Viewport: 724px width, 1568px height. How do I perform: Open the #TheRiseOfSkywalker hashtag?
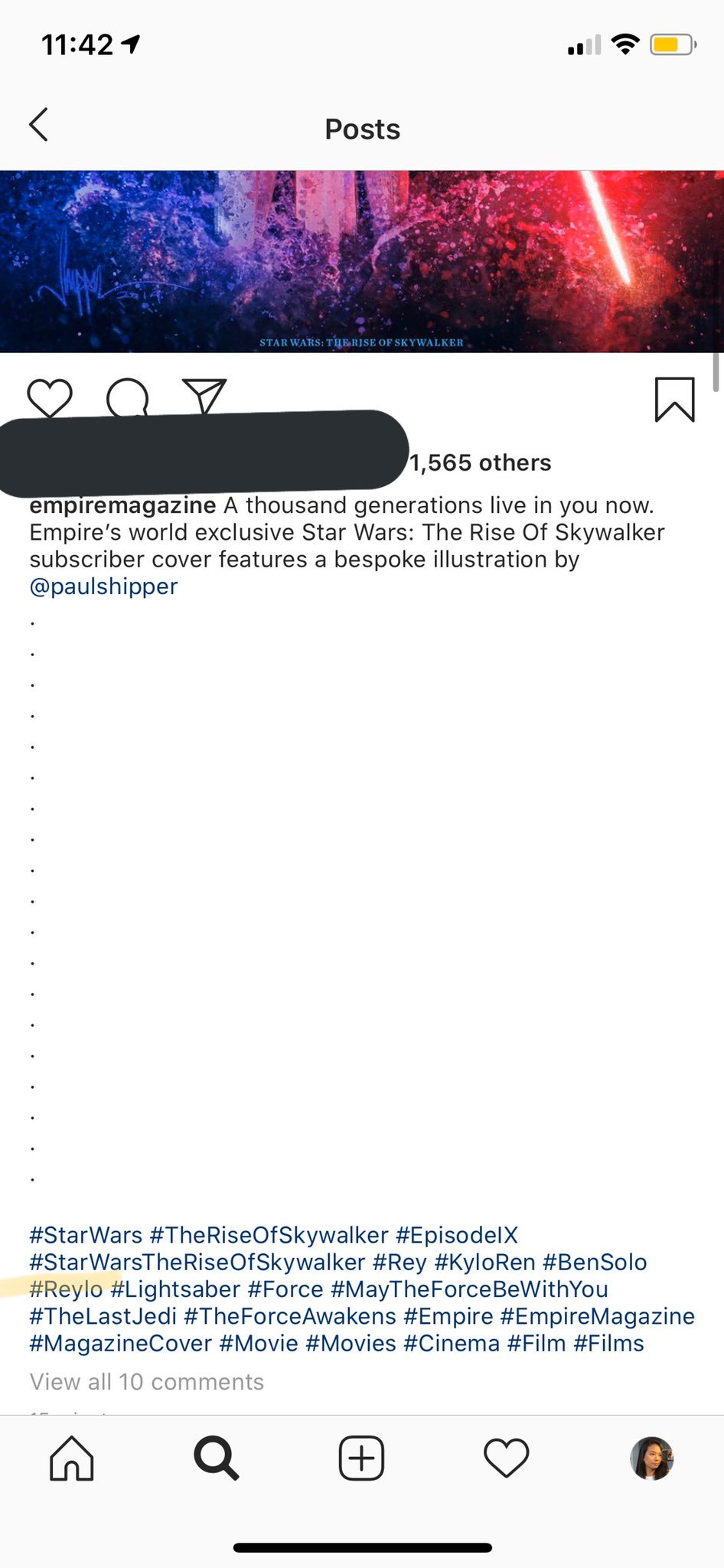point(269,1235)
